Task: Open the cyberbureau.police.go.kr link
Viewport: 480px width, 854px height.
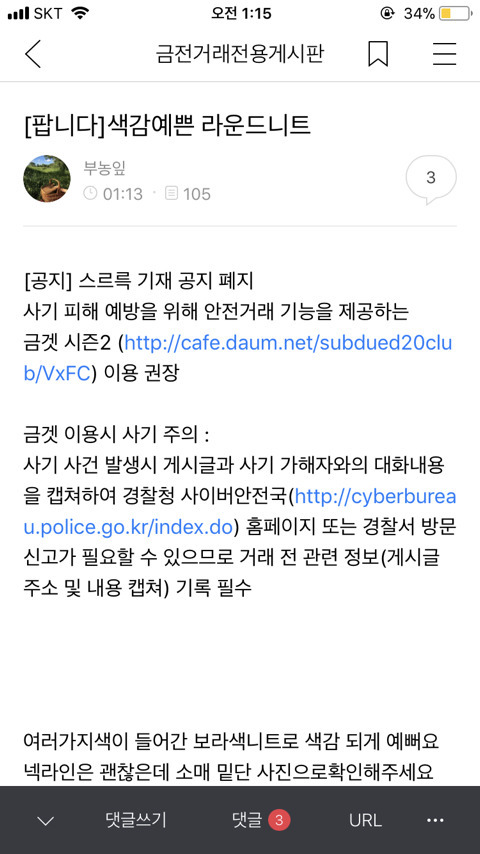Action: point(240,512)
